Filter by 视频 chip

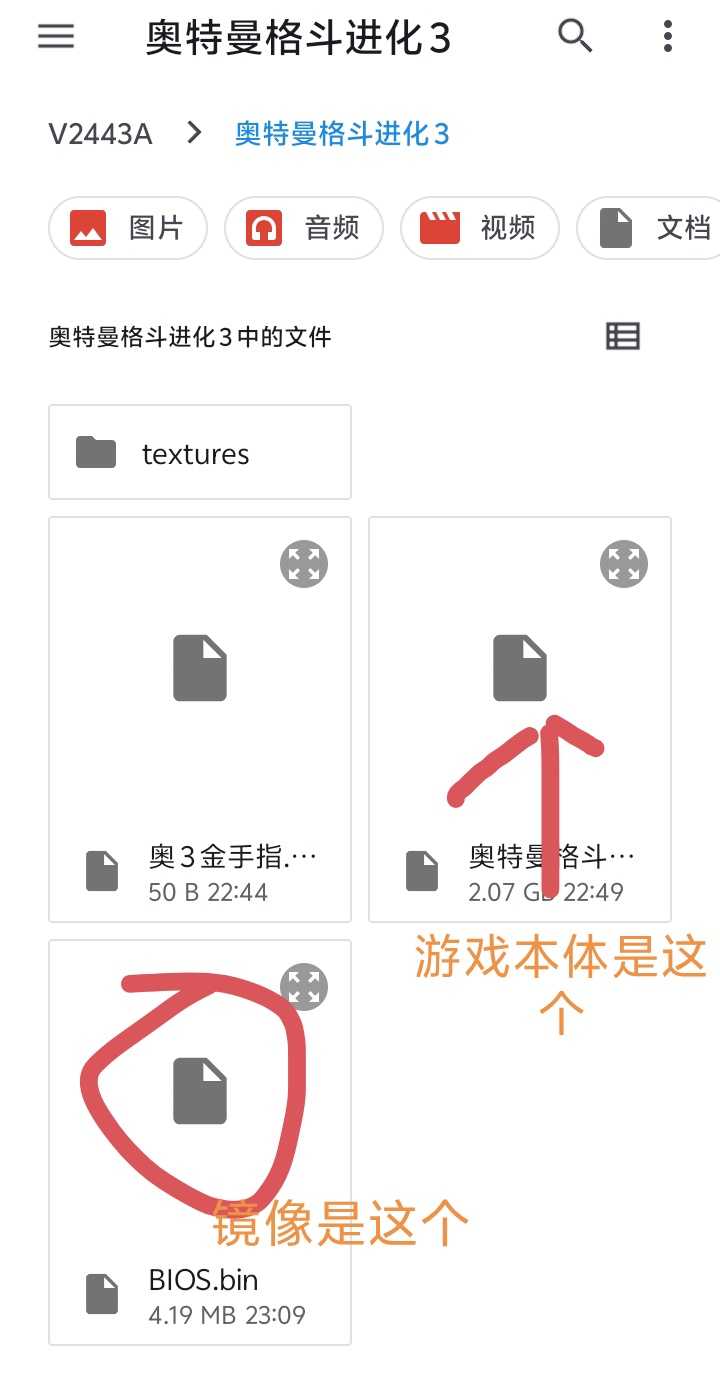(480, 228)
